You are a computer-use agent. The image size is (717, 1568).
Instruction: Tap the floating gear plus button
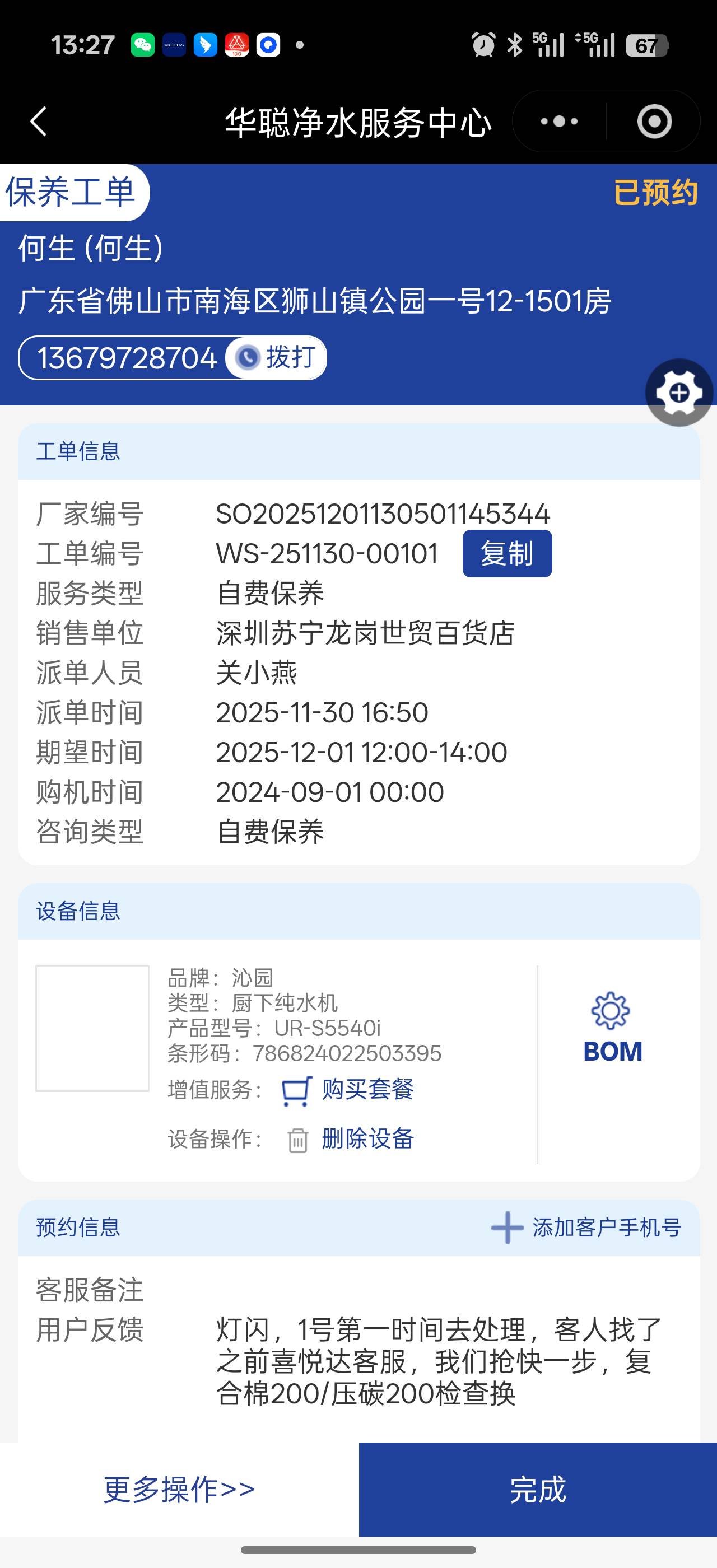679,393
